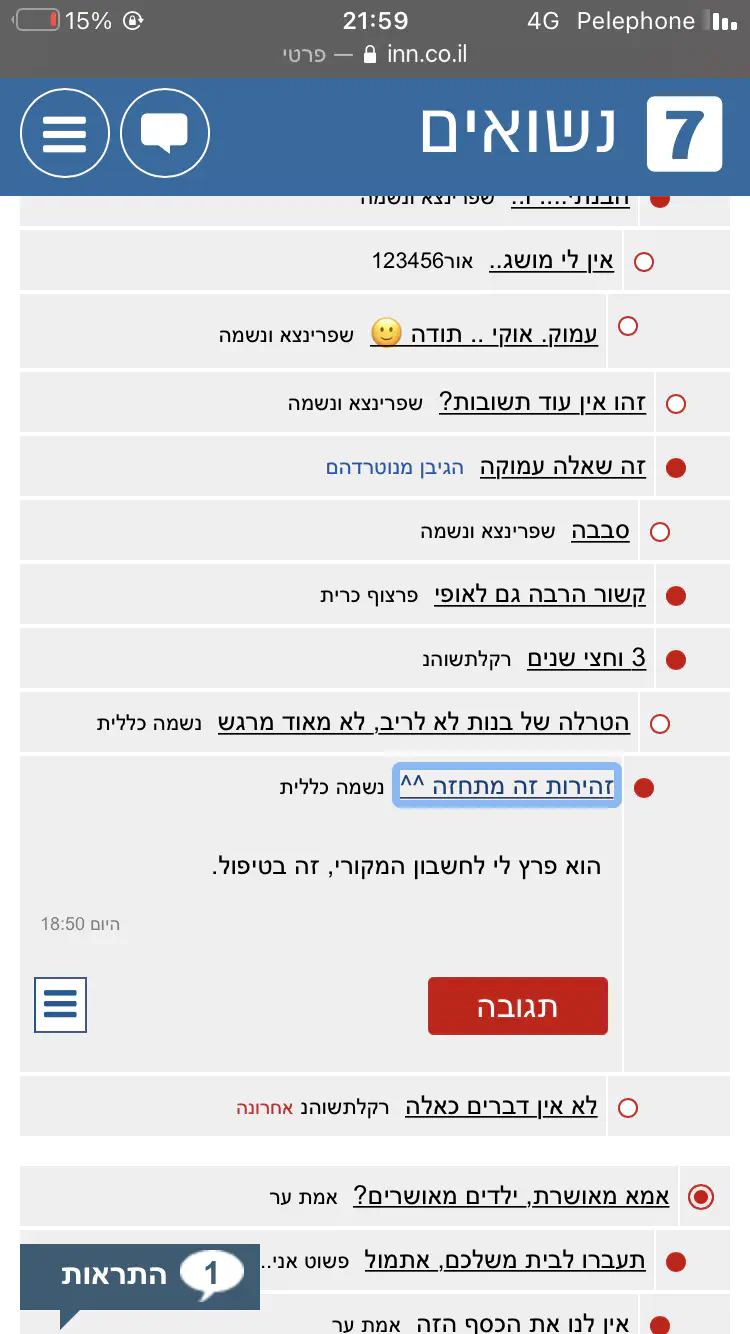Viewport: 750px width, 1334px height.
Task: Open the reply '3 וחצי שנים'
Action: tap(586, 659)
